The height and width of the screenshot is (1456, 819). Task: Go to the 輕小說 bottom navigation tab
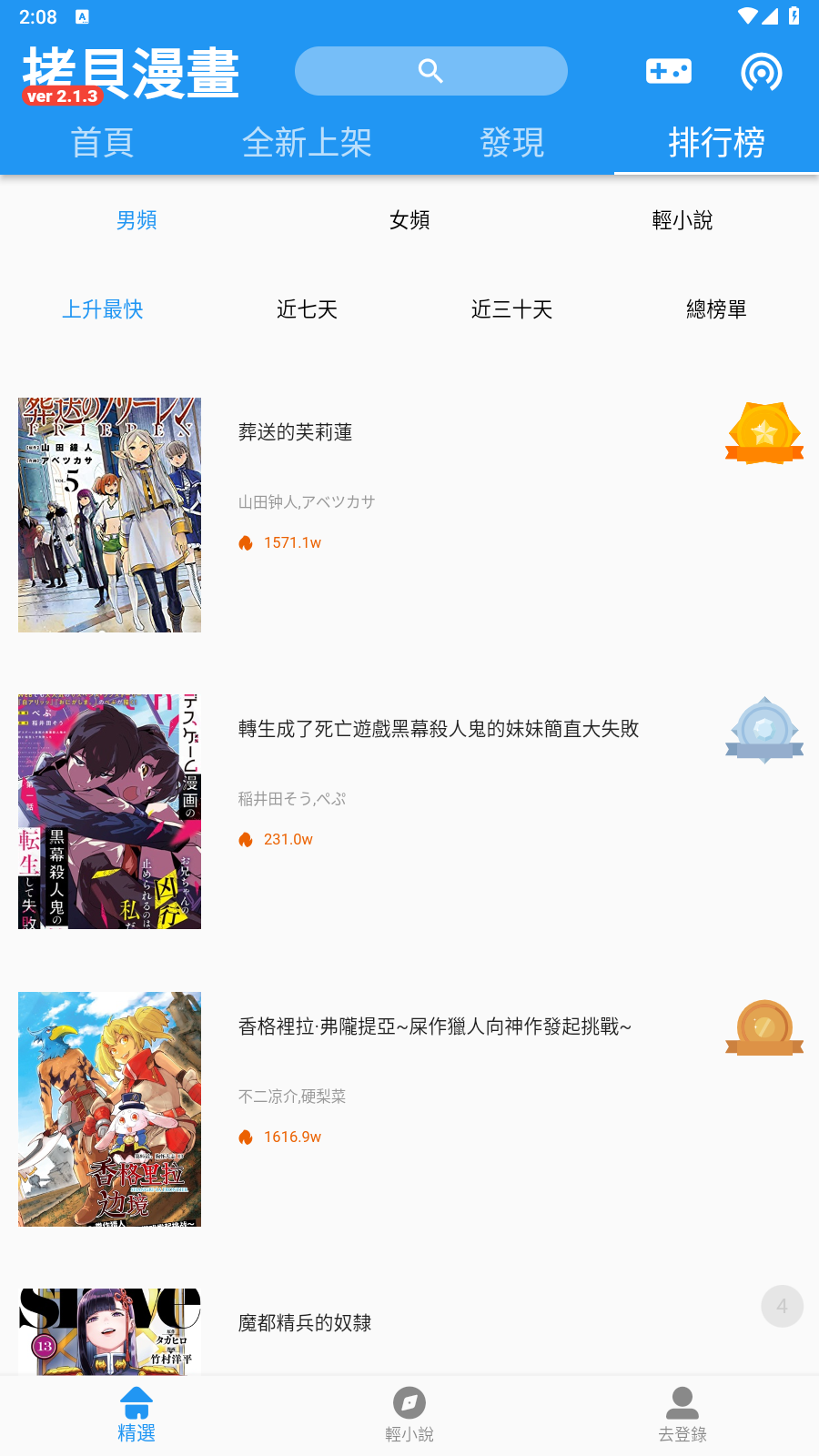tap(409, 1415)
